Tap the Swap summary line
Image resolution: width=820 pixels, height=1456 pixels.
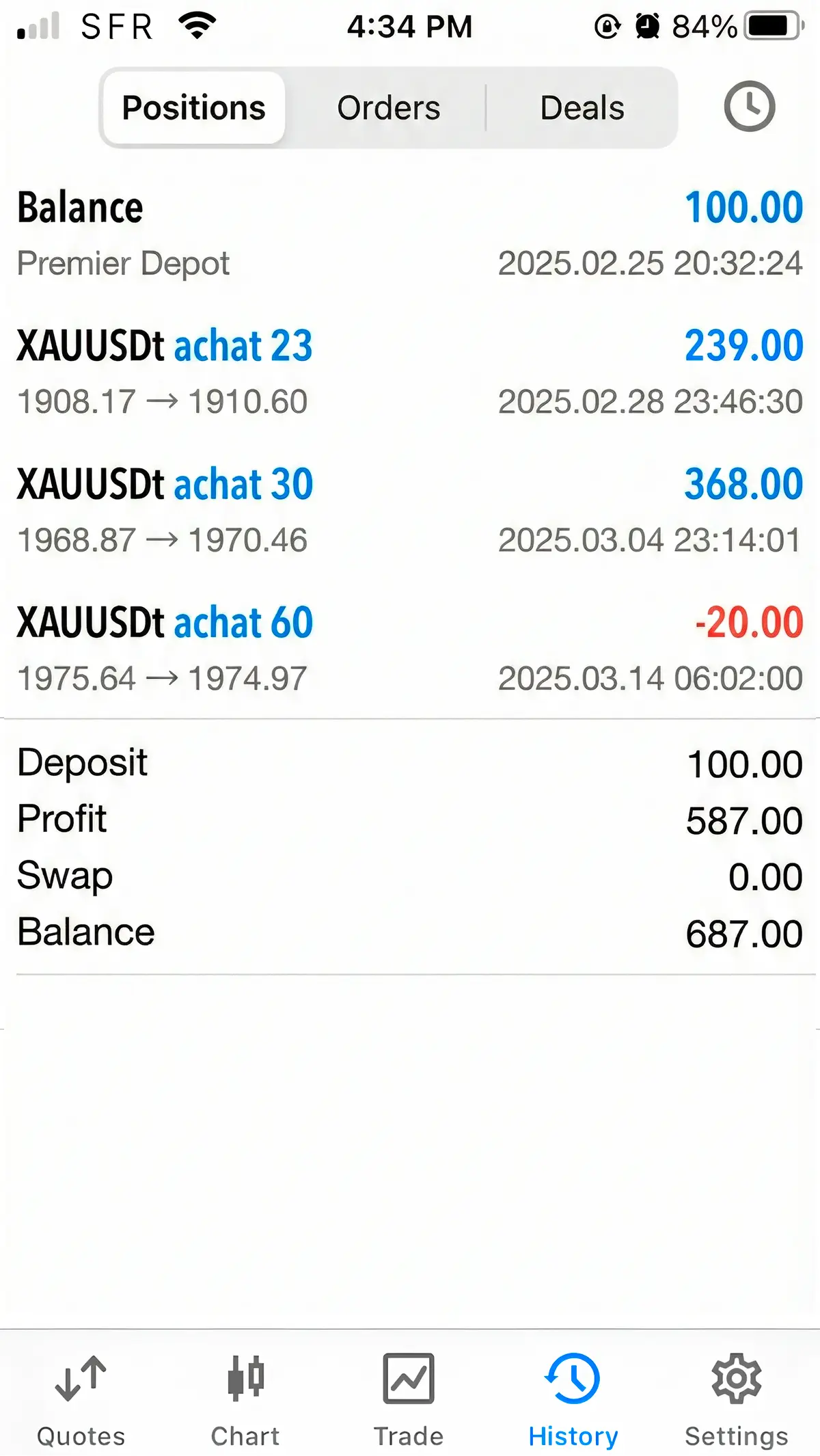coord(410,876)
